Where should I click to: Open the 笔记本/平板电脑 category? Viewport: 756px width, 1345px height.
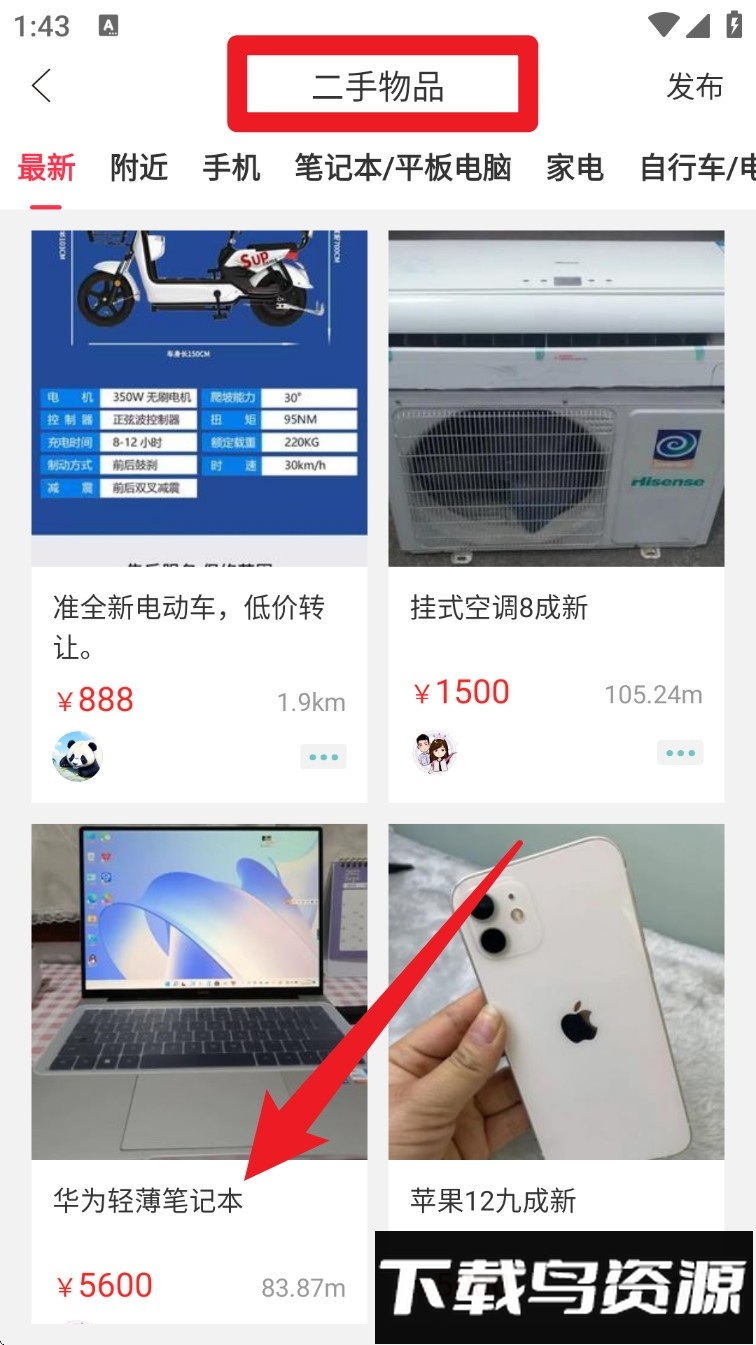click(x=403, y=169)
